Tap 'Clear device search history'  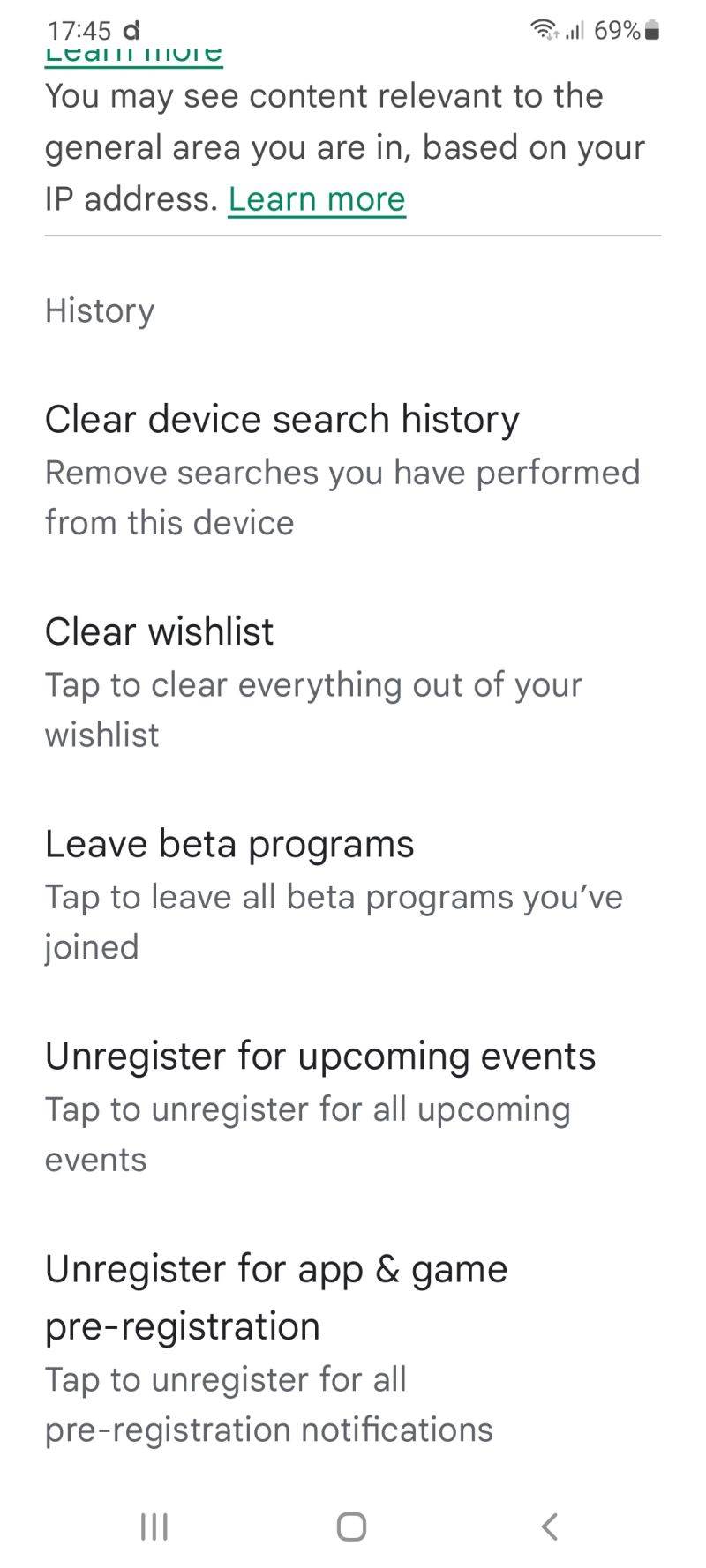click(x=282, y=420)
